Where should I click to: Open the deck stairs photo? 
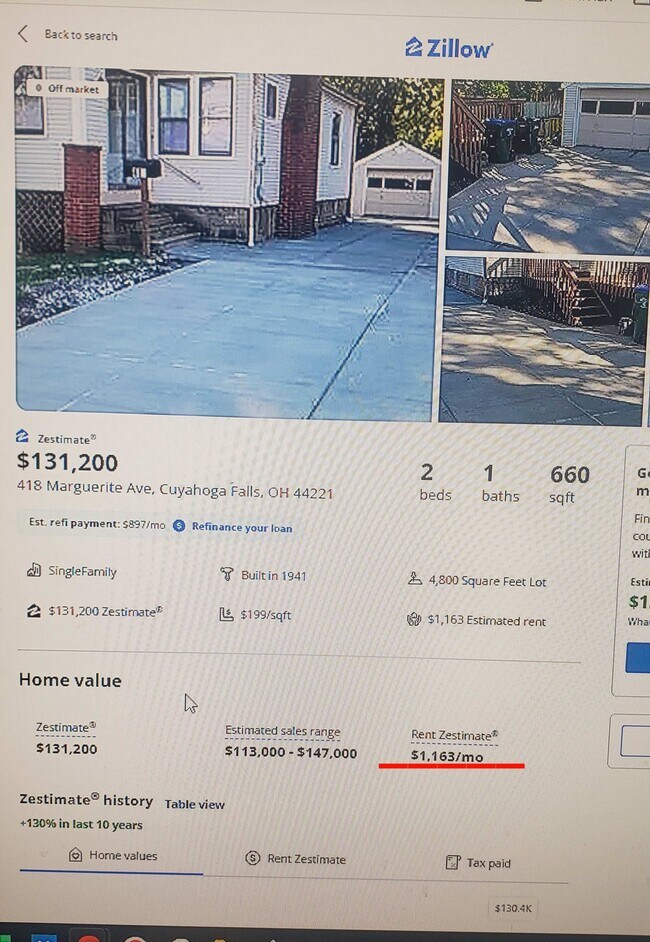[x=545, y=338]
